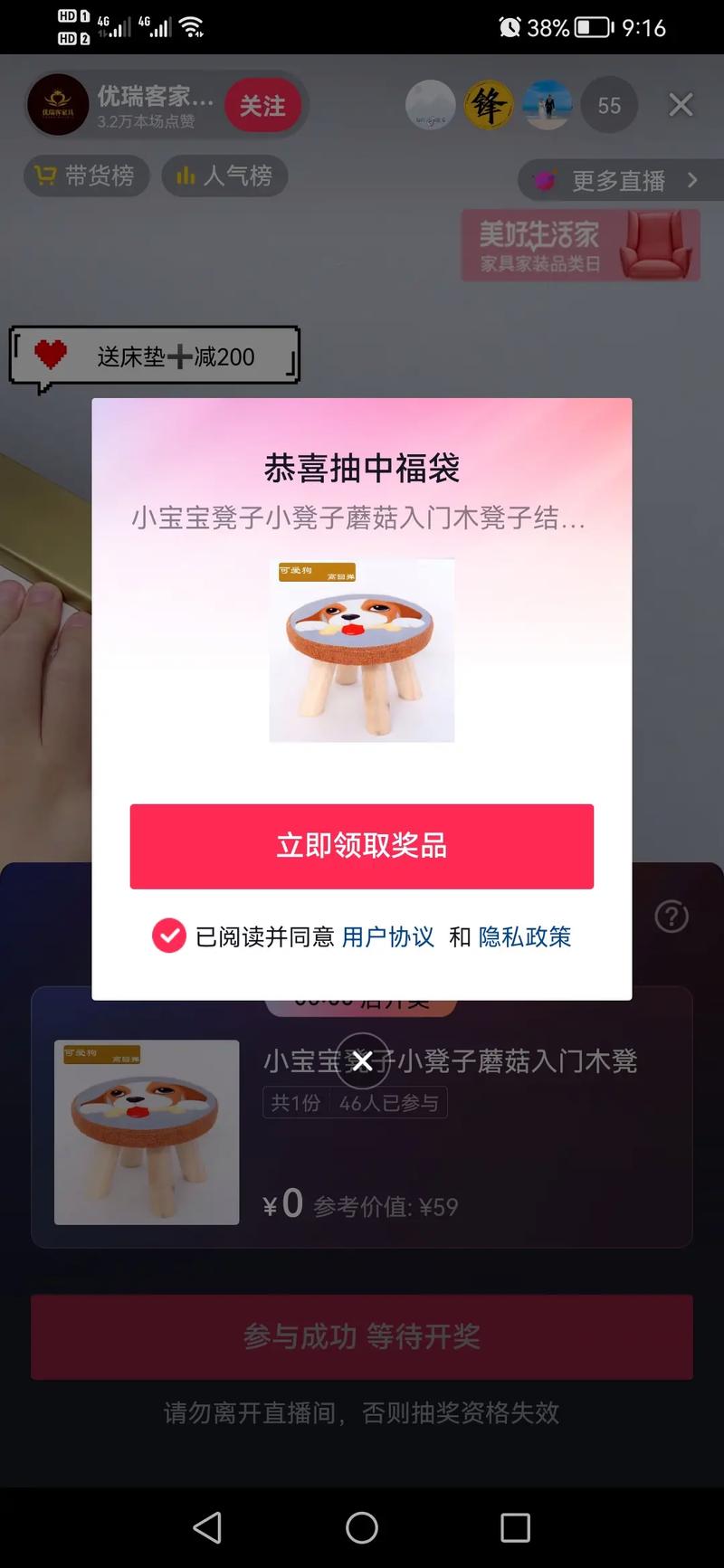Viewport: 724px width, 1568px height.
Task: View the dog stool prize thumbnail
Action: coord(362,651)
